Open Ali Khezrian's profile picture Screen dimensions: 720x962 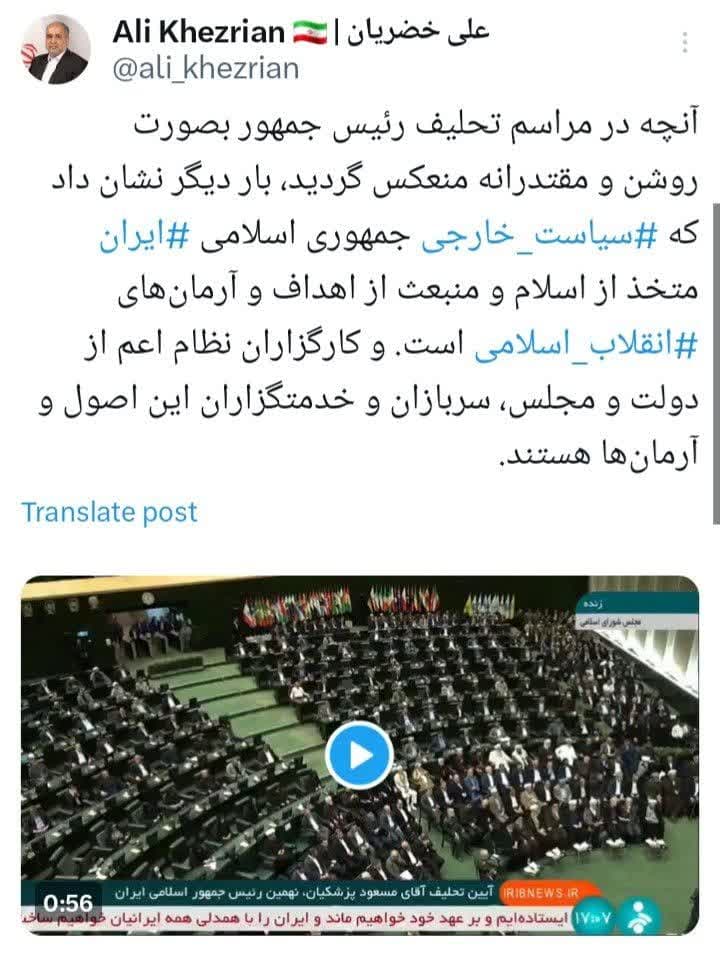point(55,50)
